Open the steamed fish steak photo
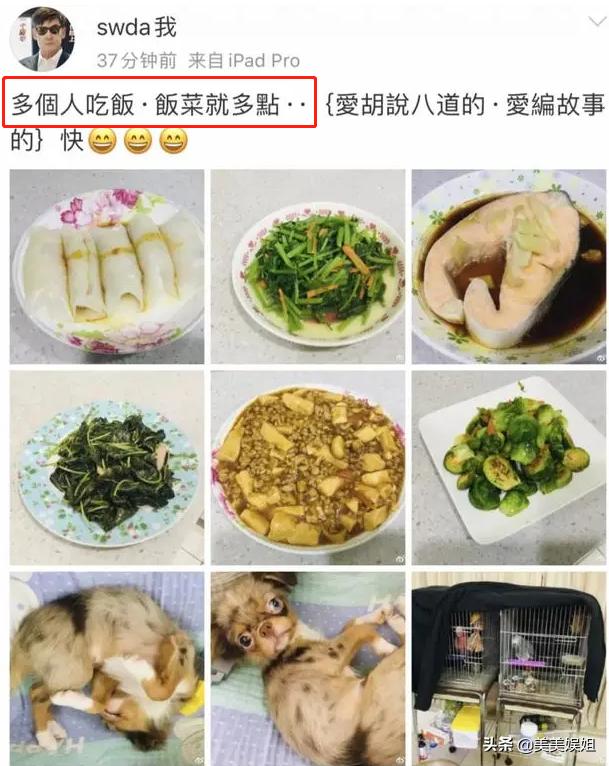Viewport: 609px width, 766px height. 509,266
